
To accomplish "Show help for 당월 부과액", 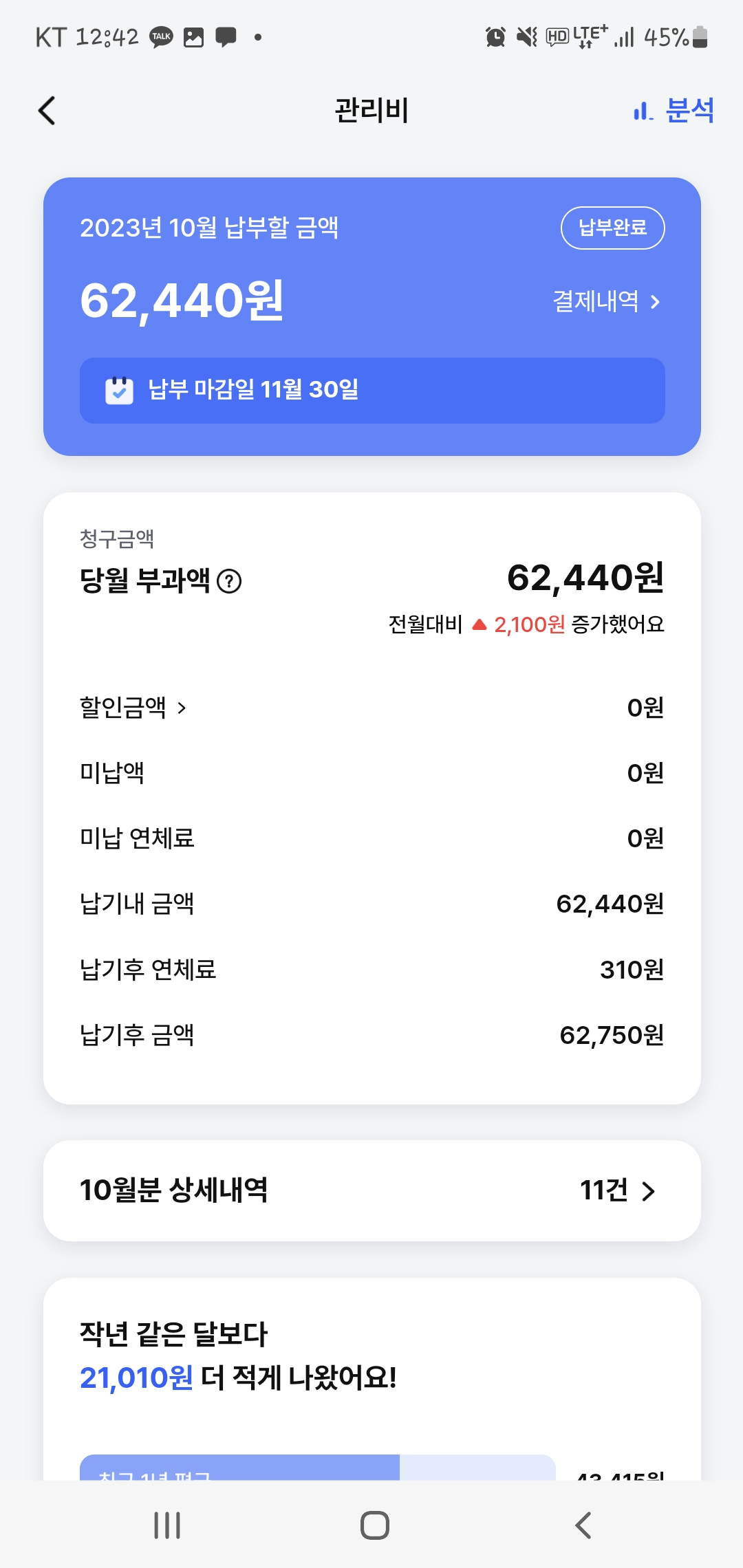I will 229,582.
